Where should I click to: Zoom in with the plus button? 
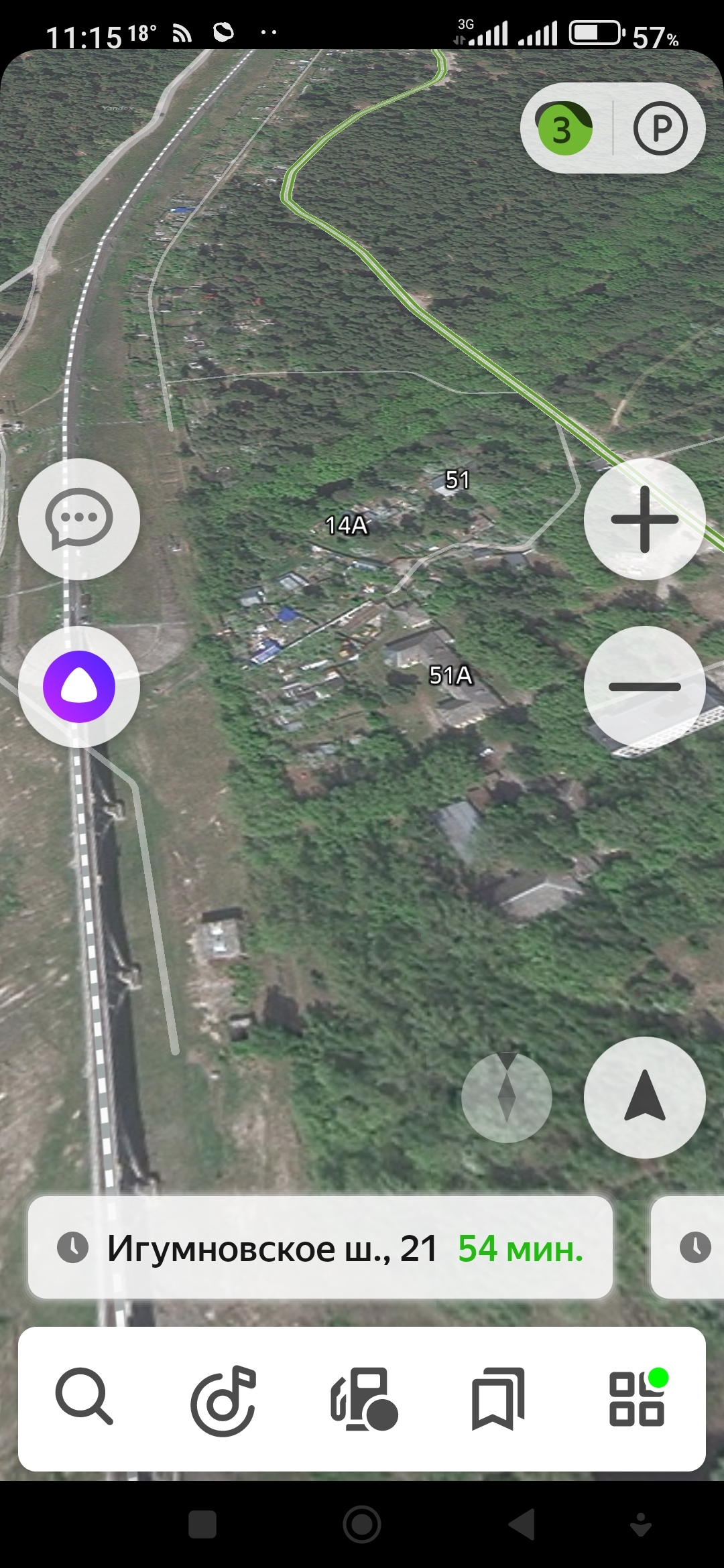tap(644, 519)
